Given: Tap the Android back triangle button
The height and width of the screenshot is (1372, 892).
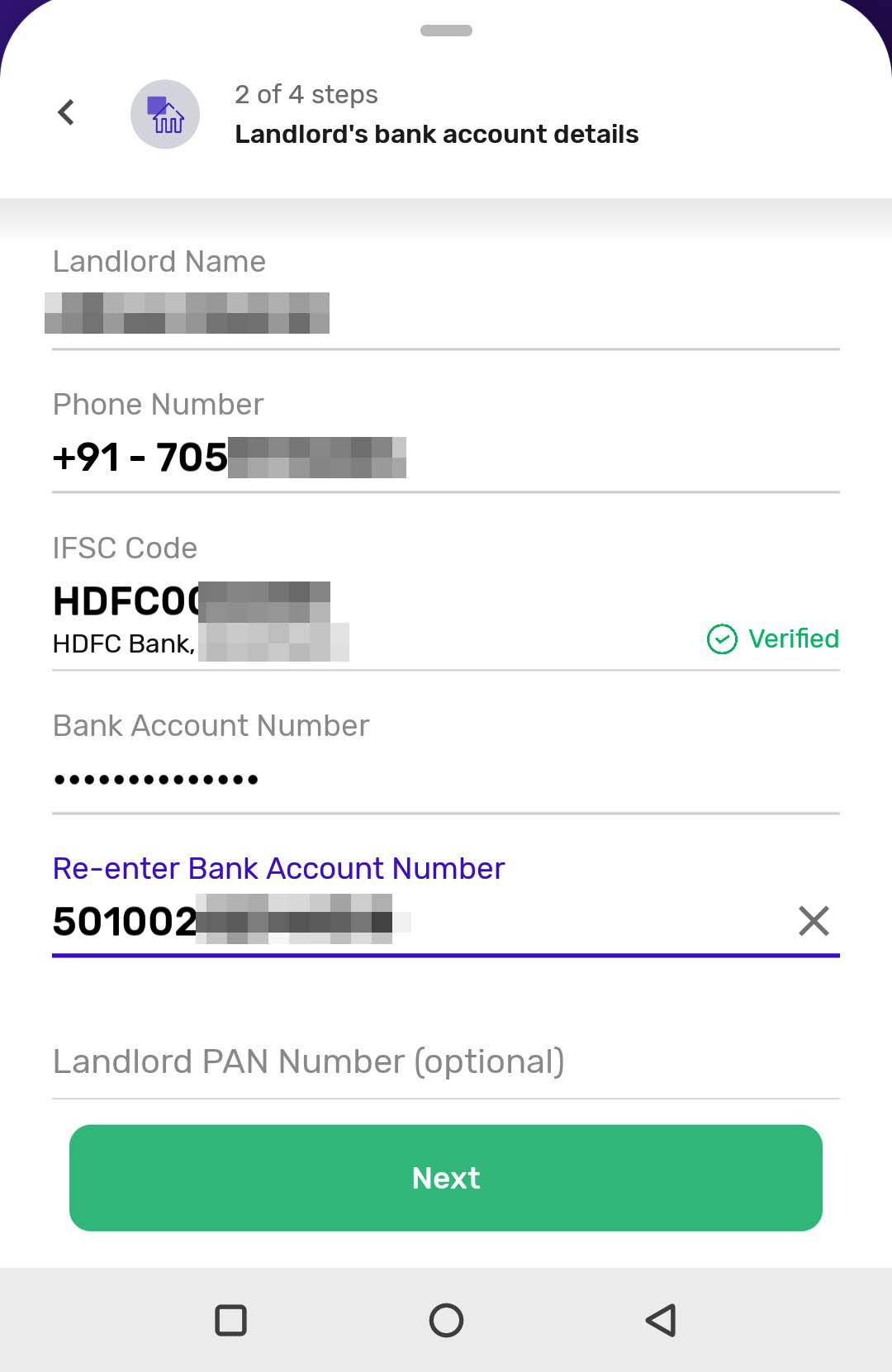Looking at the screenshot, I should tap(660, 1321).
